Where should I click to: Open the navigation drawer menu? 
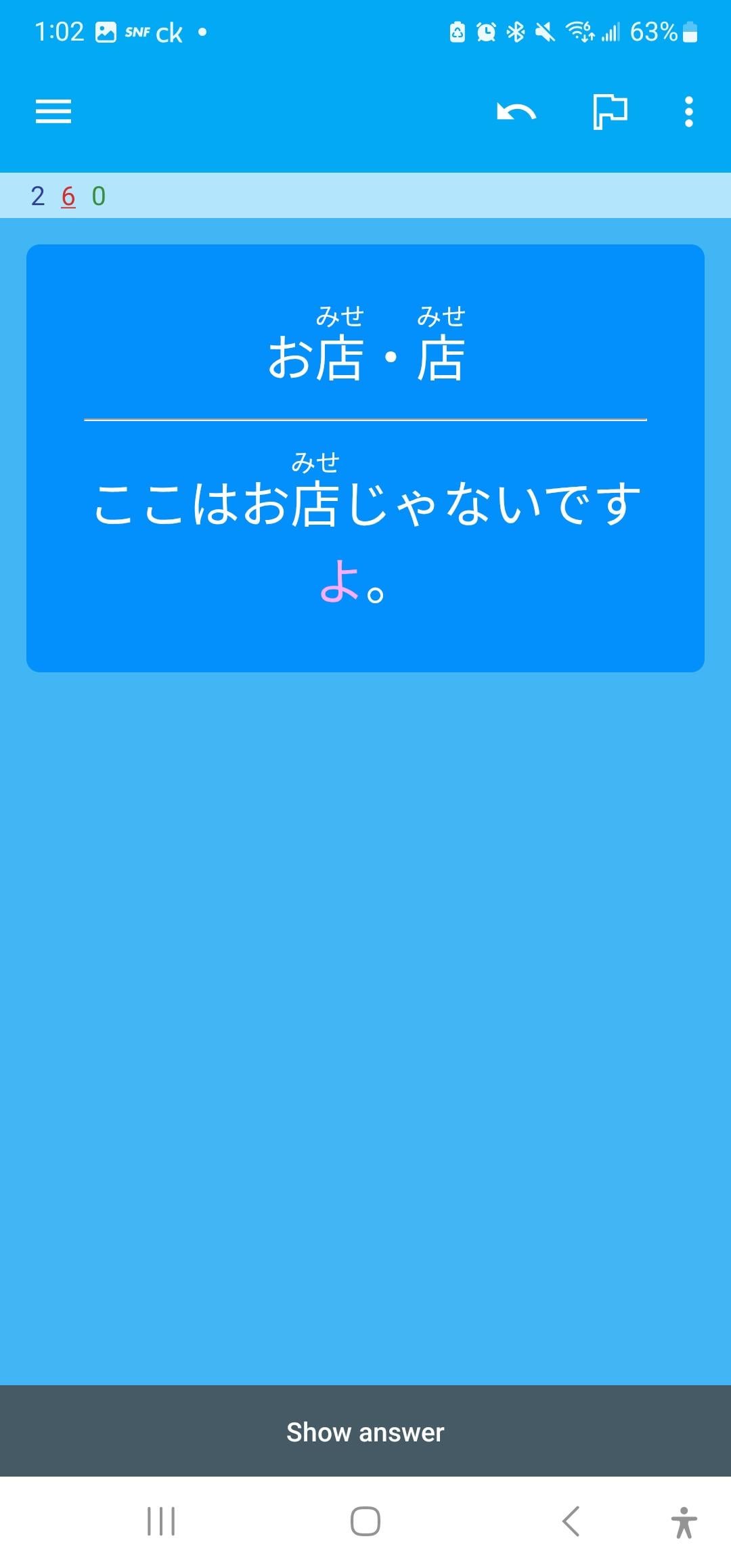coord(53,112)
